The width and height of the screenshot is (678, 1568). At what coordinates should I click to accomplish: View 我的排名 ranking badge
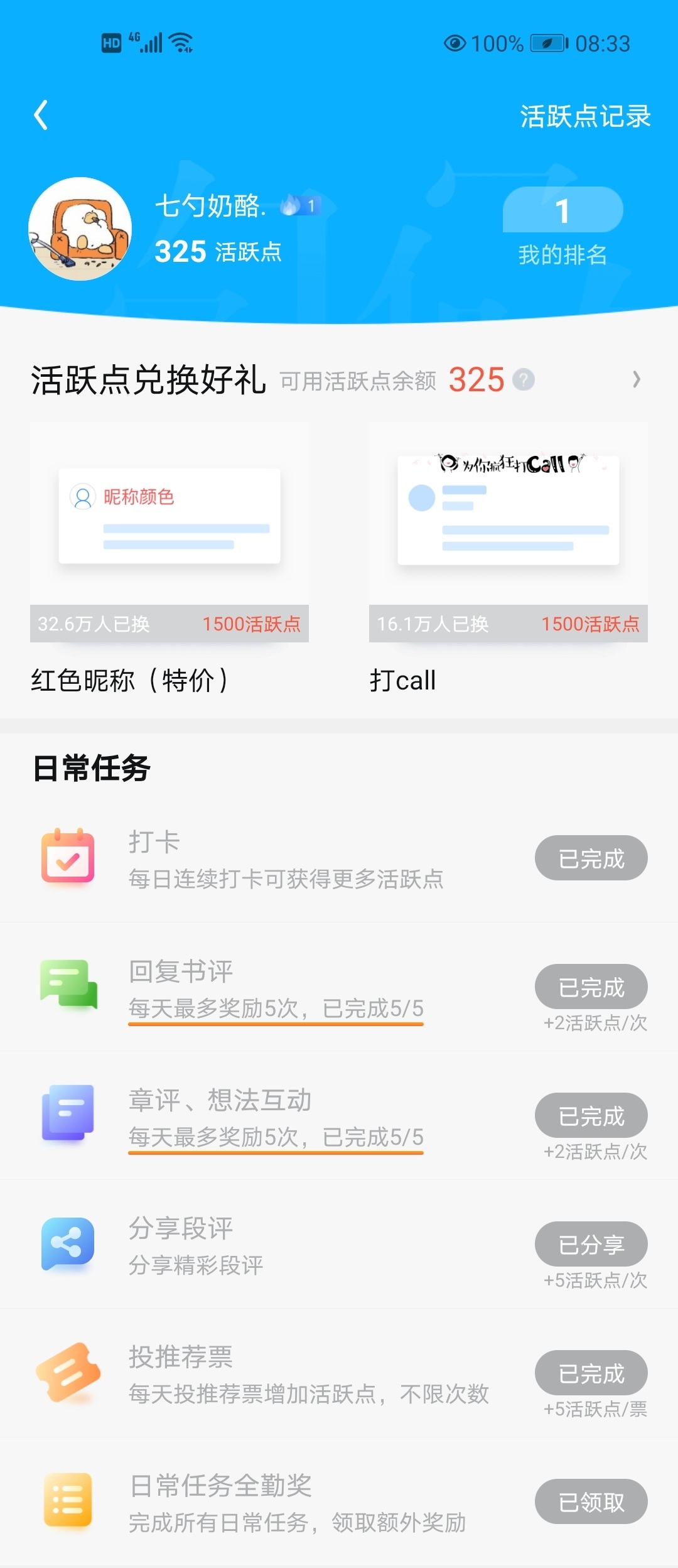[562, 226]
